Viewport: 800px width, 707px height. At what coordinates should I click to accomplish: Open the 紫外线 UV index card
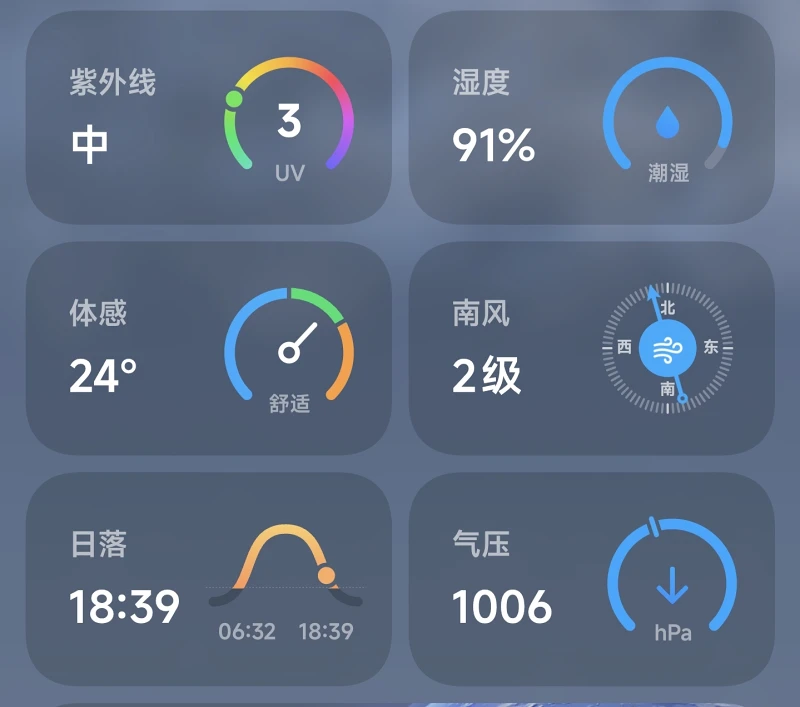[x=208, y=118]
